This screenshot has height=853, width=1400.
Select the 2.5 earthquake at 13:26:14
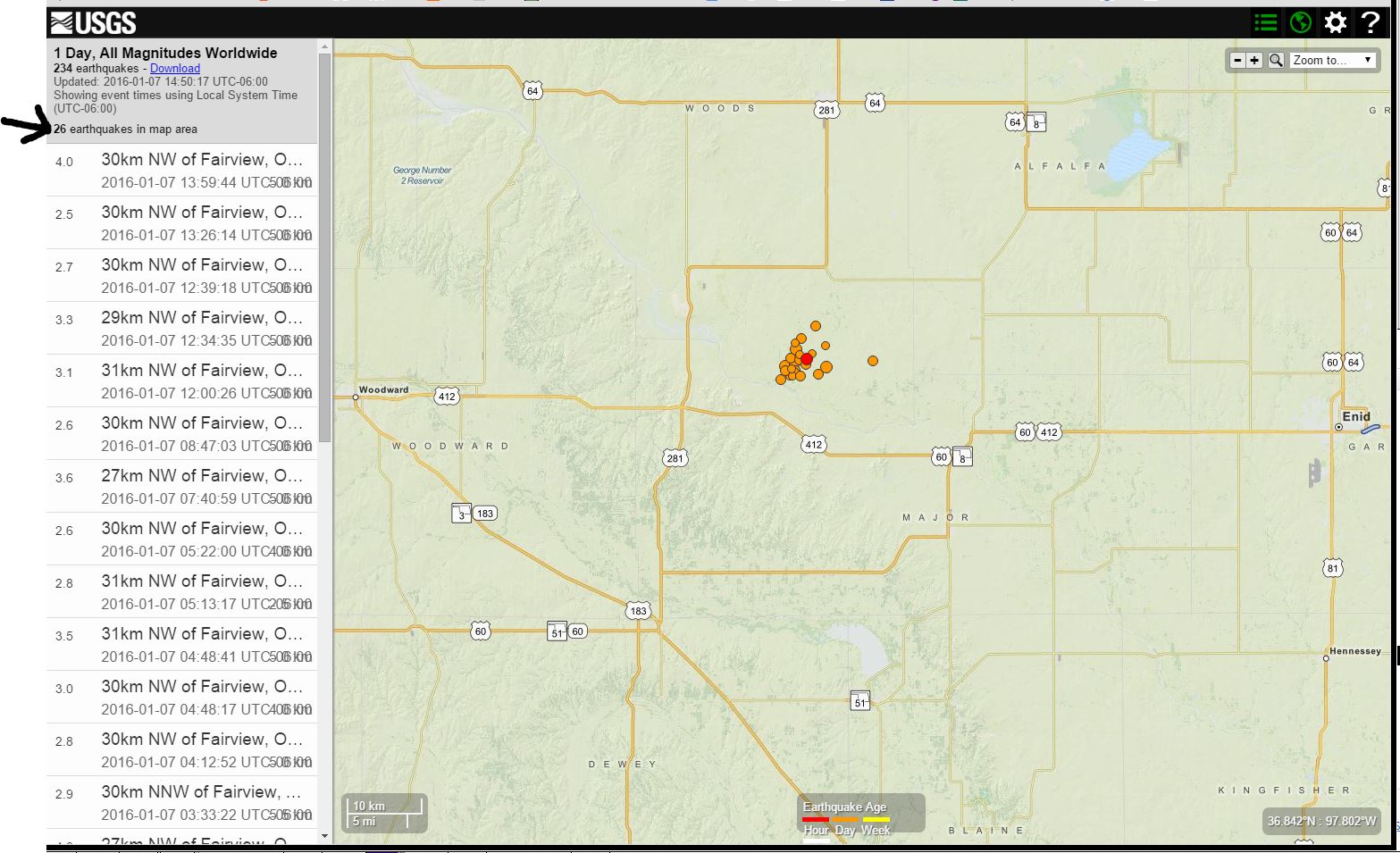click(182, 223)
